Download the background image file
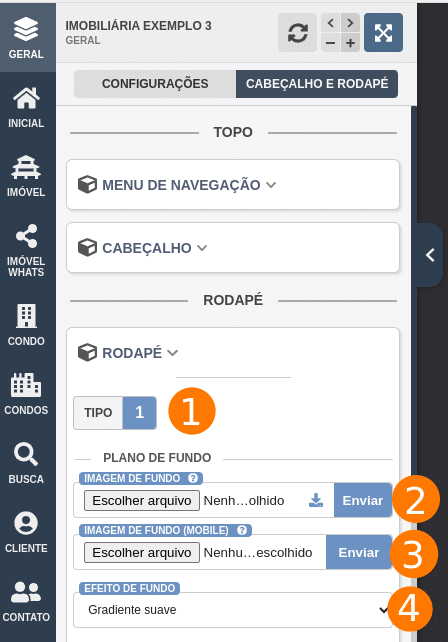This screenshot has height=642, width=448. [x=316, y=500]
